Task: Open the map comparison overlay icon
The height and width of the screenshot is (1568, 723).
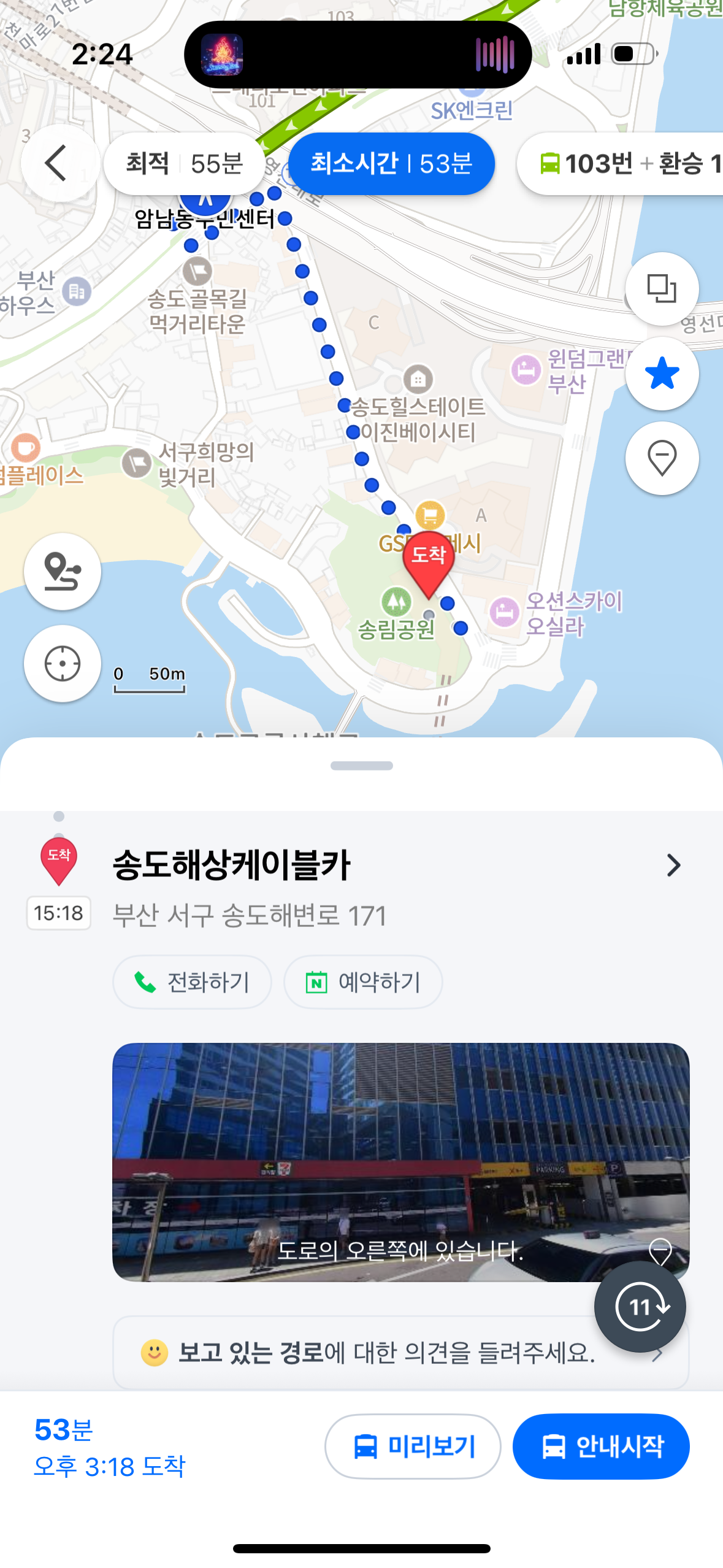Action: click(662, 288)
